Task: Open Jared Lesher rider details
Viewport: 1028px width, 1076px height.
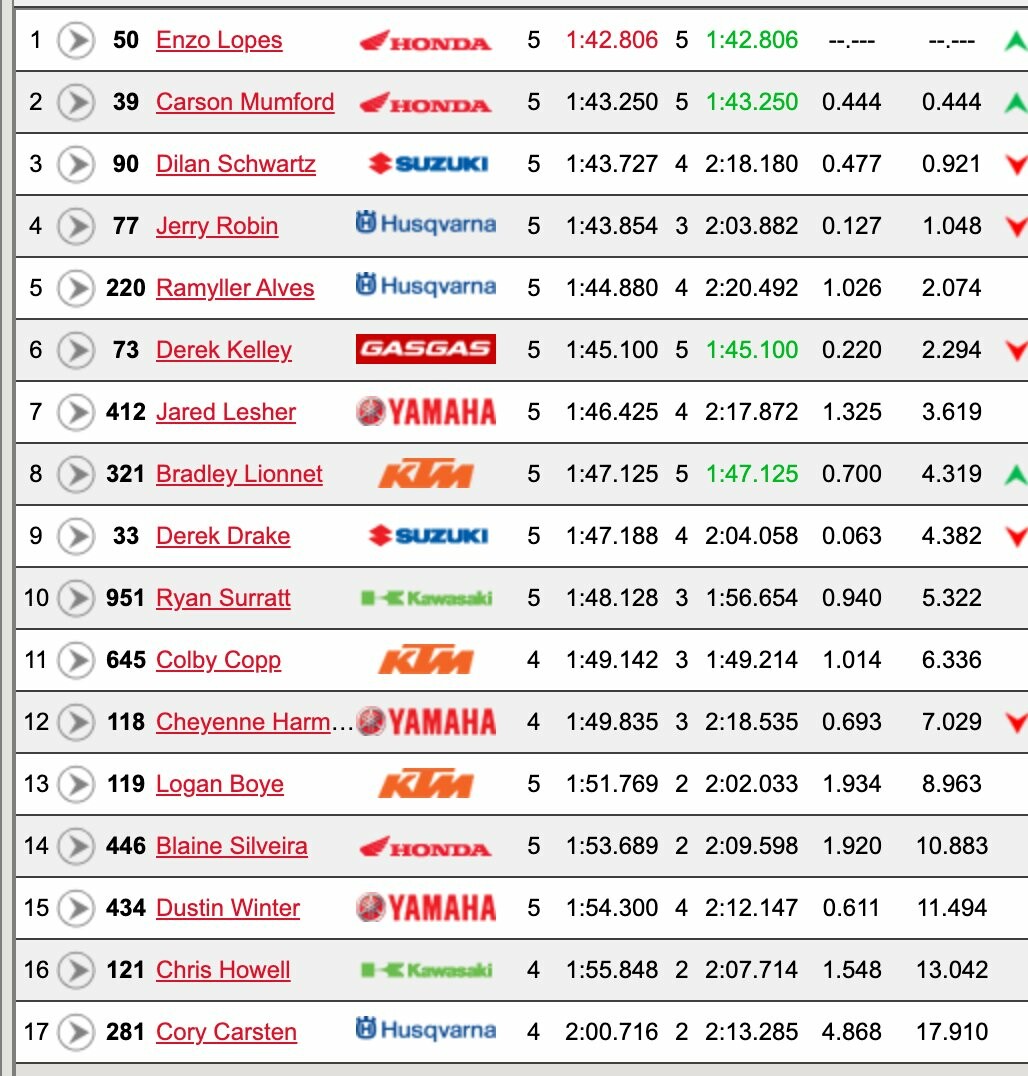Action: [x=226, y=413]
